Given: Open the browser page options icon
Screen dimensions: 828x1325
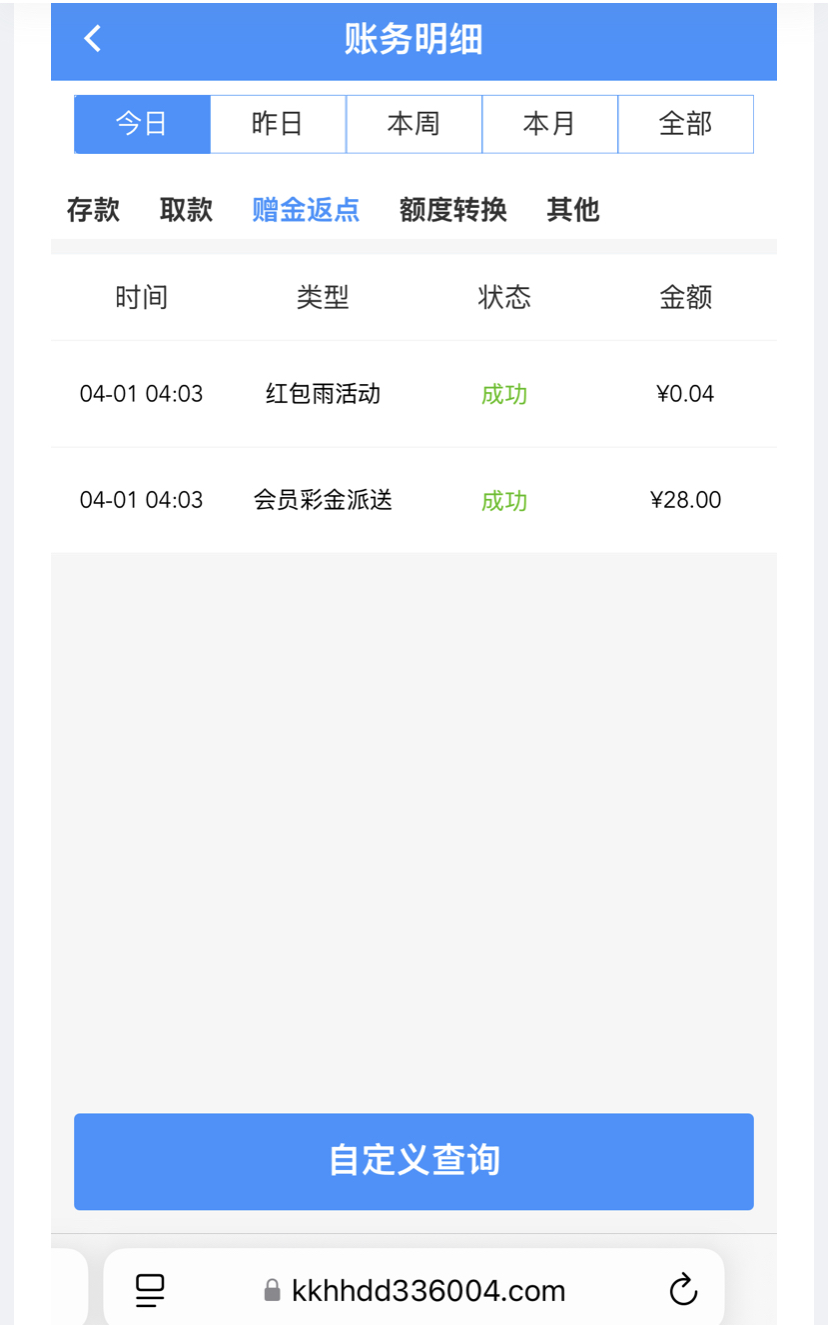Looking at the screenshot, I should pyautogui.click(x=150, y=1290).
